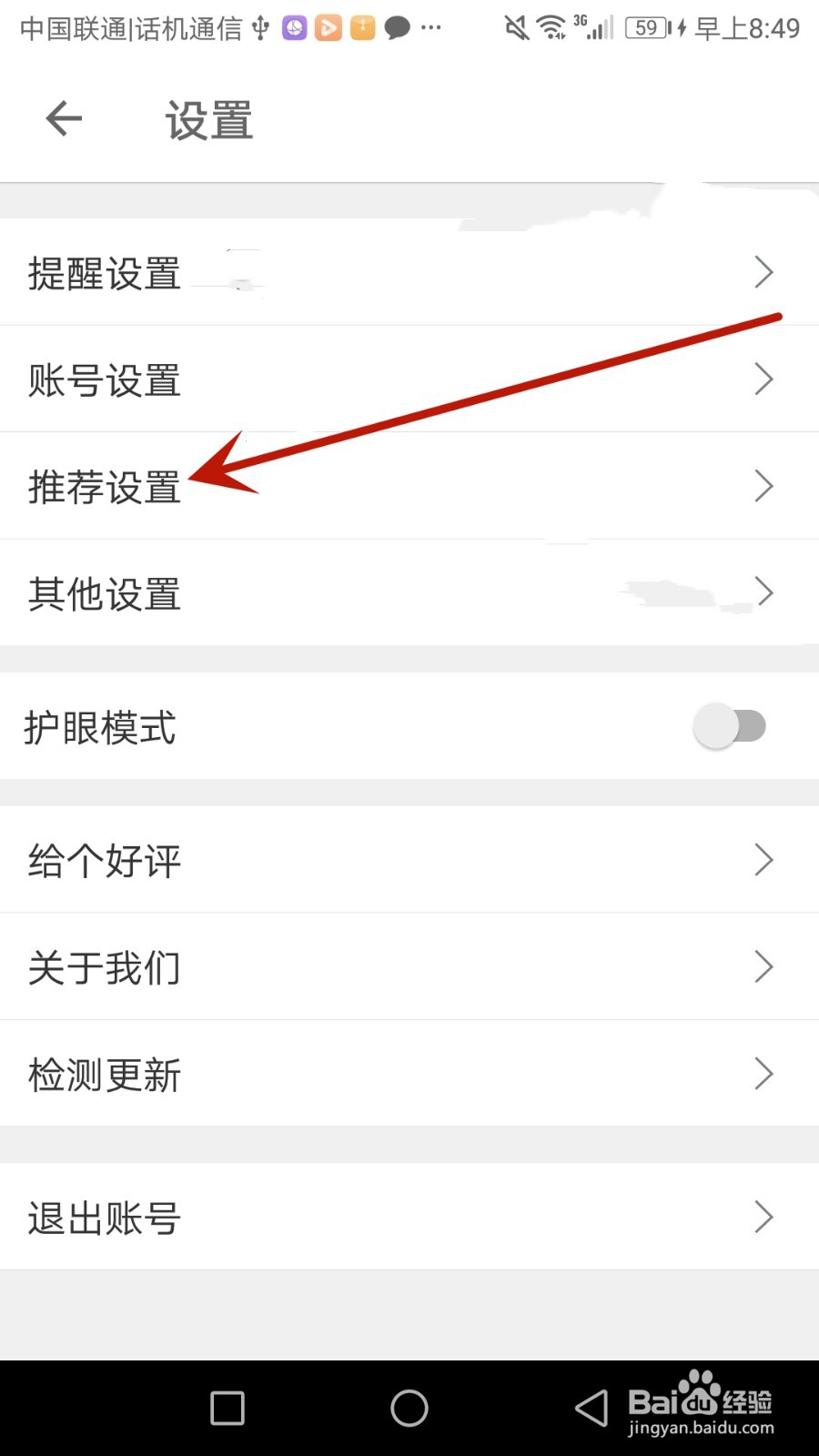Tap the back arrow to exit Settings

point(62,118)
